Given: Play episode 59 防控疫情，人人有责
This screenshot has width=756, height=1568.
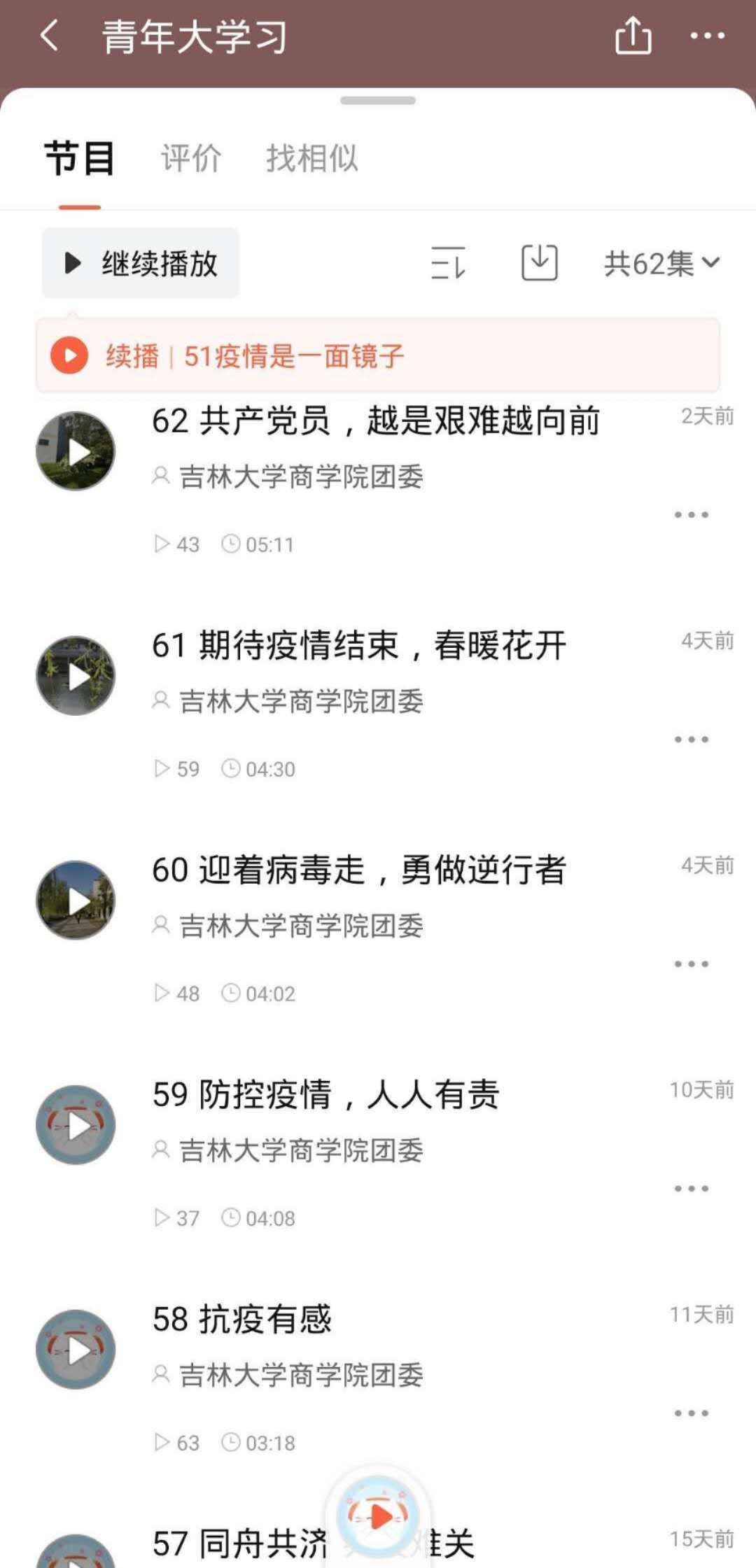Looking at the screenshot, I should (76, 1125).
